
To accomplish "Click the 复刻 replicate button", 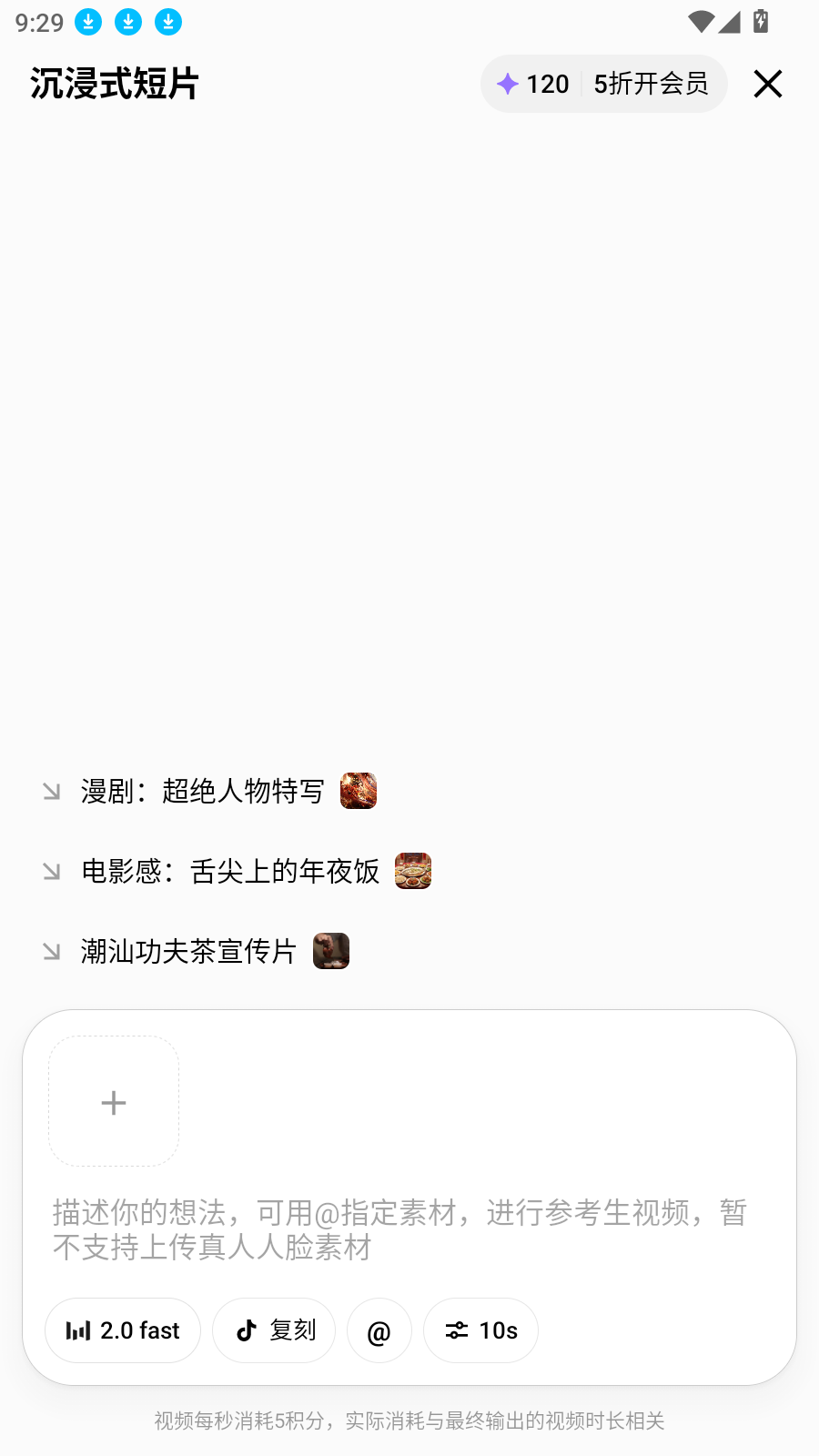I will 273,1330.
